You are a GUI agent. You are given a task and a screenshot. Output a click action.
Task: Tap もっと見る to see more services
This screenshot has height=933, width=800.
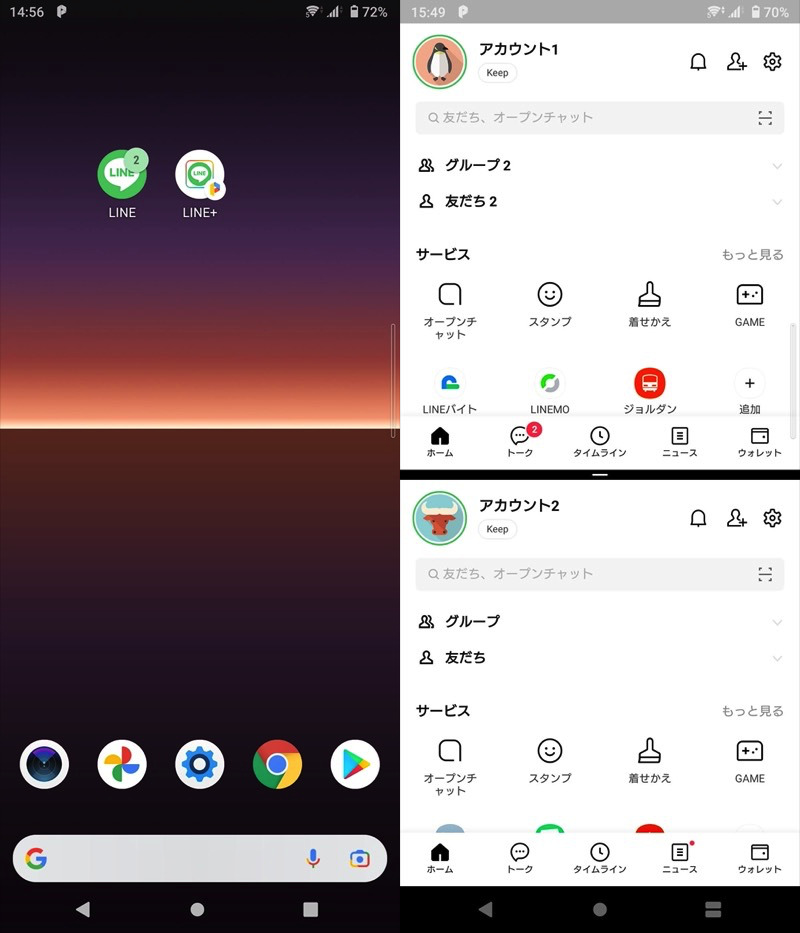coord(751,255)
